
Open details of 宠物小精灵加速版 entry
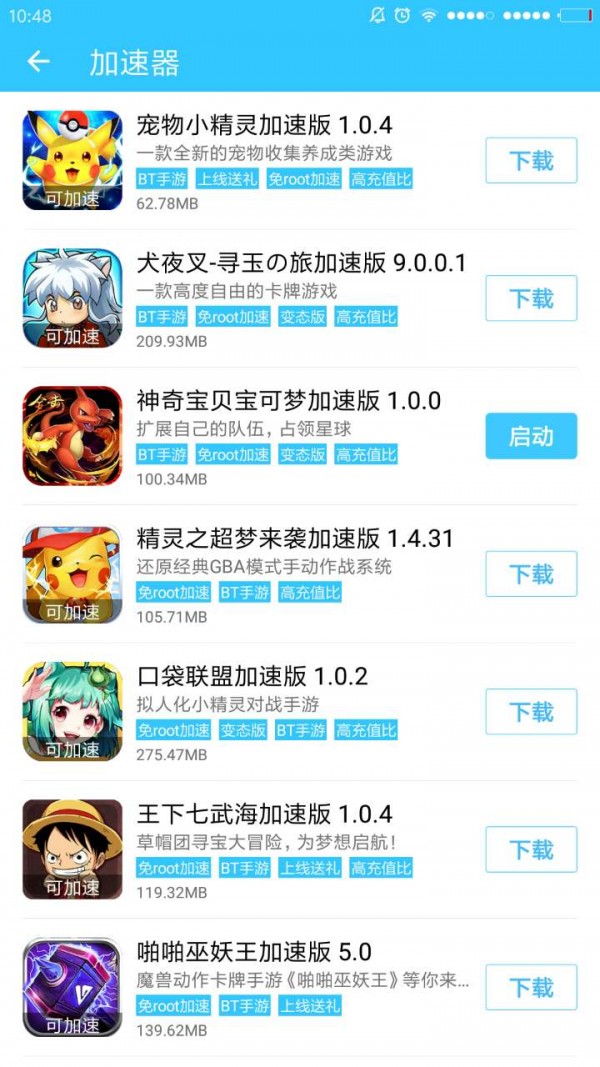264,126
